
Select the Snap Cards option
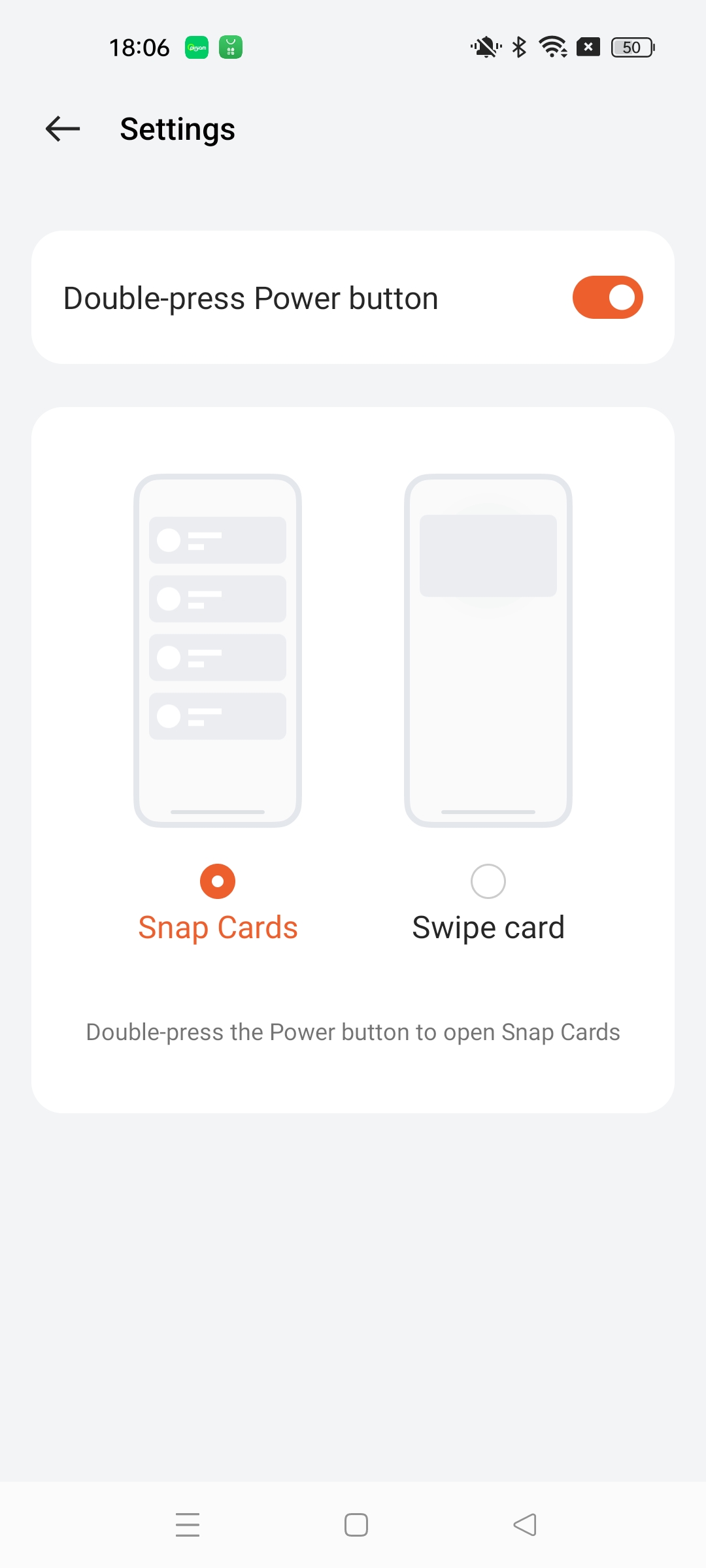218,881
